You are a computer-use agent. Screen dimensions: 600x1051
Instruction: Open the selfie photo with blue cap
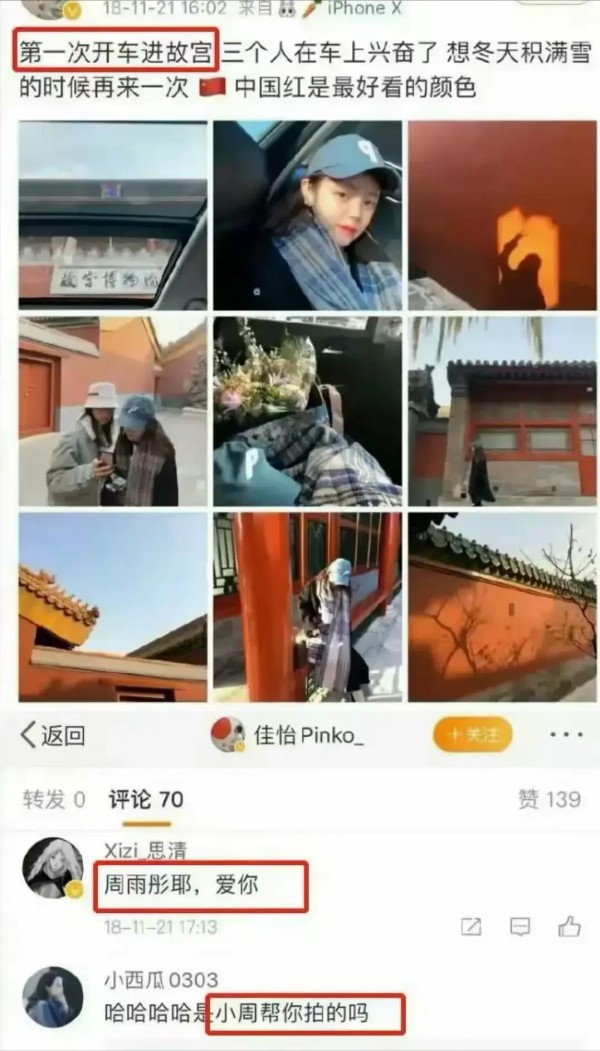pos(308,215)
